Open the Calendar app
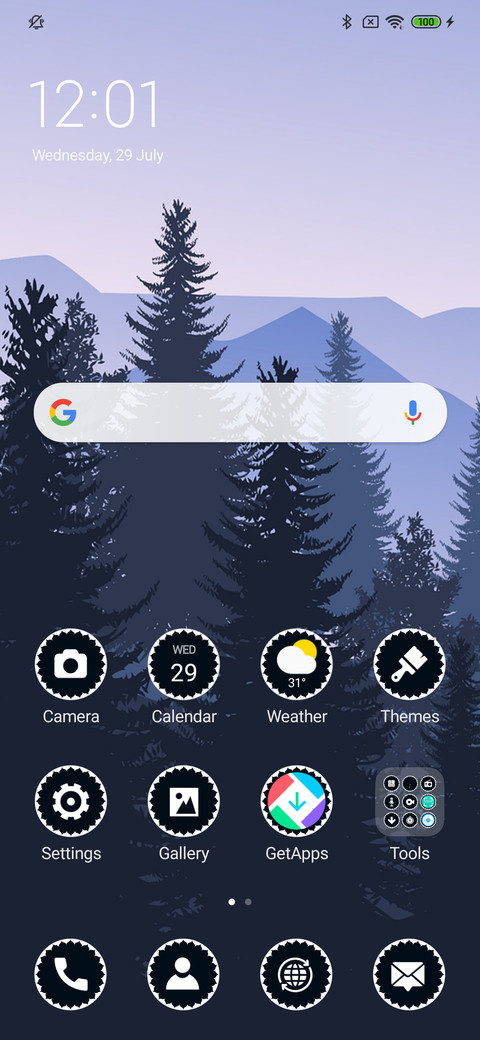 pyautogui.click(x=184, y=665)
